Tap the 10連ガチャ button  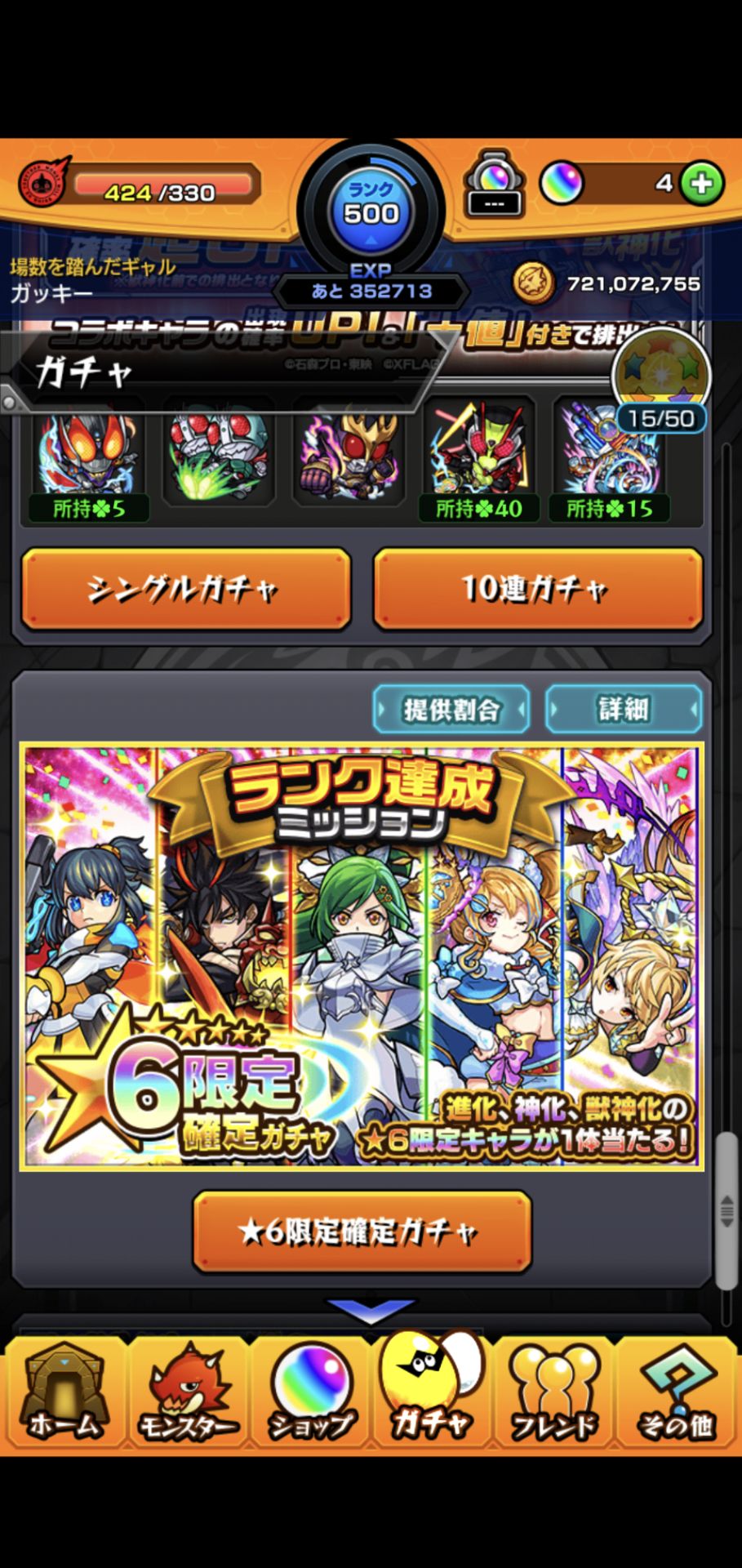pyautogui.click(x=537, y=589)
